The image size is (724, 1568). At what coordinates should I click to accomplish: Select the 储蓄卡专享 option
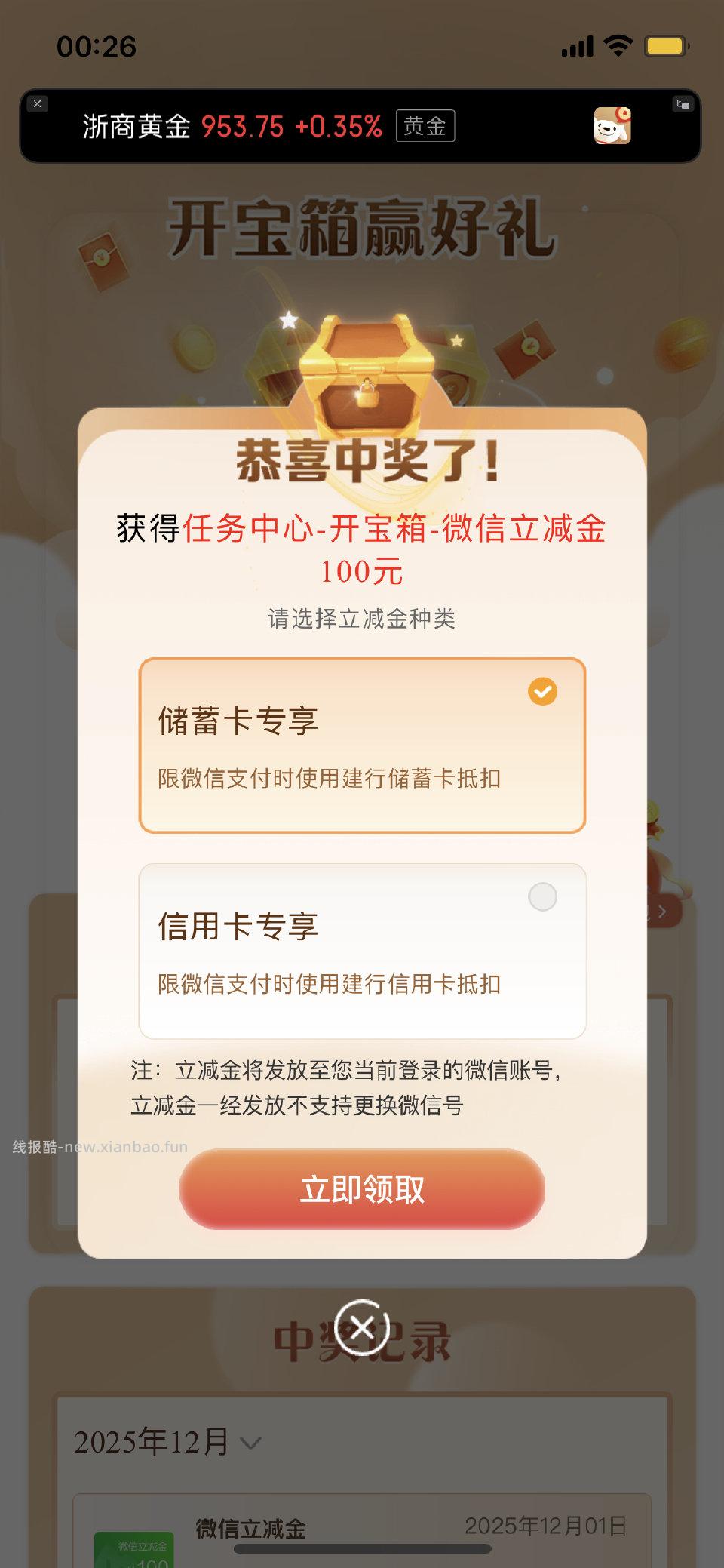[x=362, y=743]
